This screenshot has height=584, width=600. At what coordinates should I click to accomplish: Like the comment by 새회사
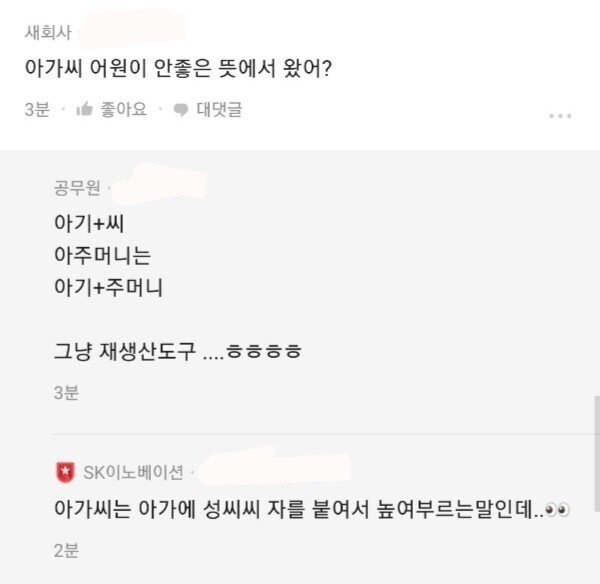[111, 109]
